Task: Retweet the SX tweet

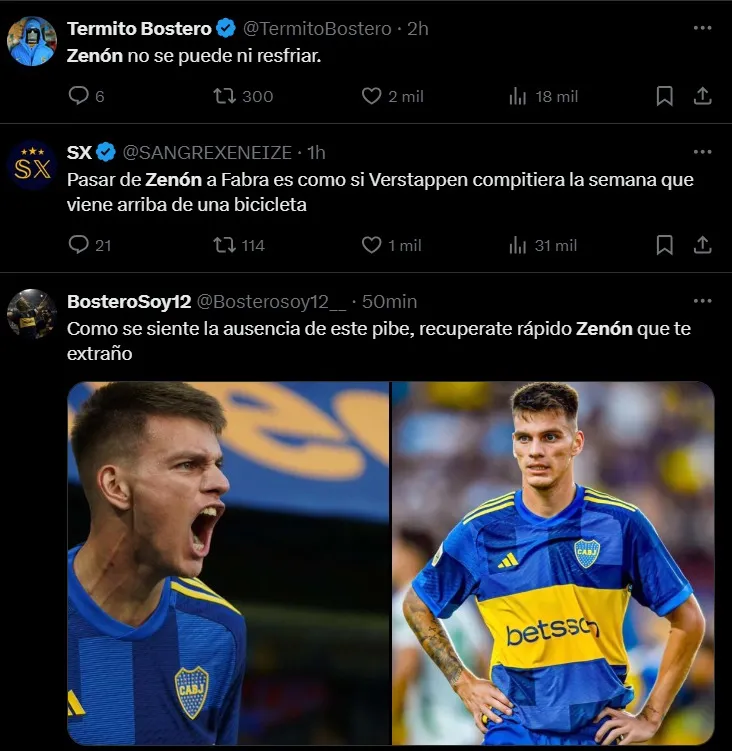Action: (x=226, y=245)
